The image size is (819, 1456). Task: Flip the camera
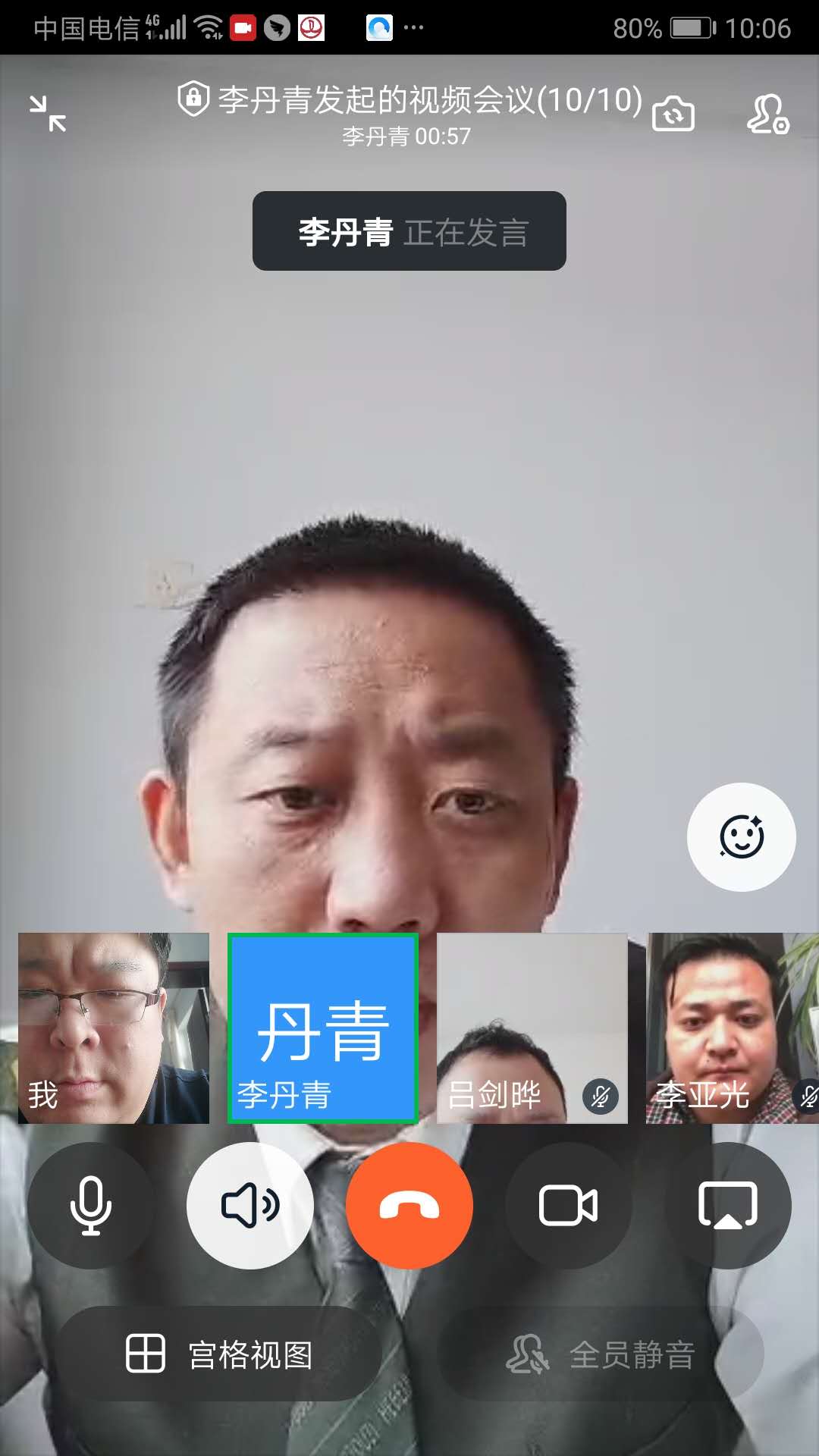coord(673,115)
